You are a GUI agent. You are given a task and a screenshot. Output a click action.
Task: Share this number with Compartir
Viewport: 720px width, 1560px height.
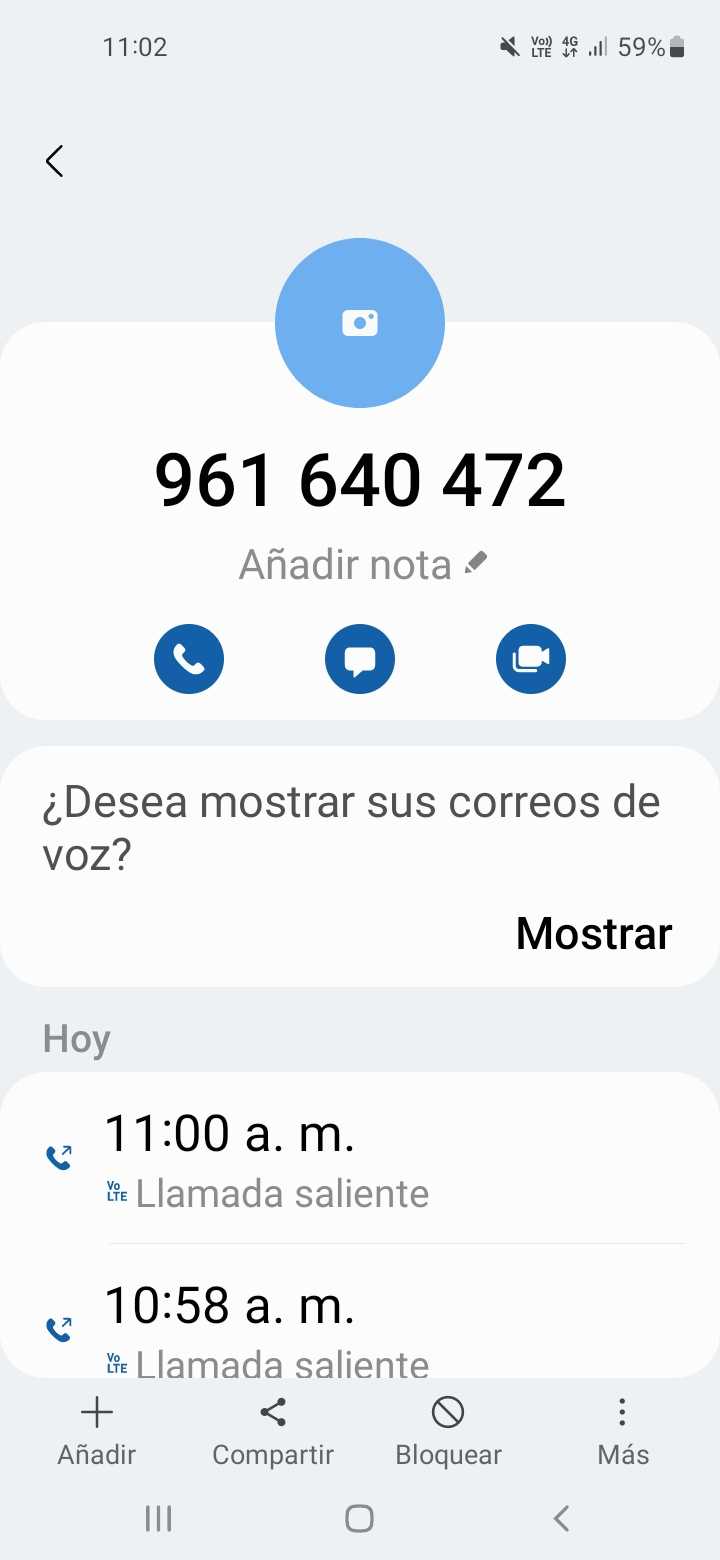coord(273,1431)
